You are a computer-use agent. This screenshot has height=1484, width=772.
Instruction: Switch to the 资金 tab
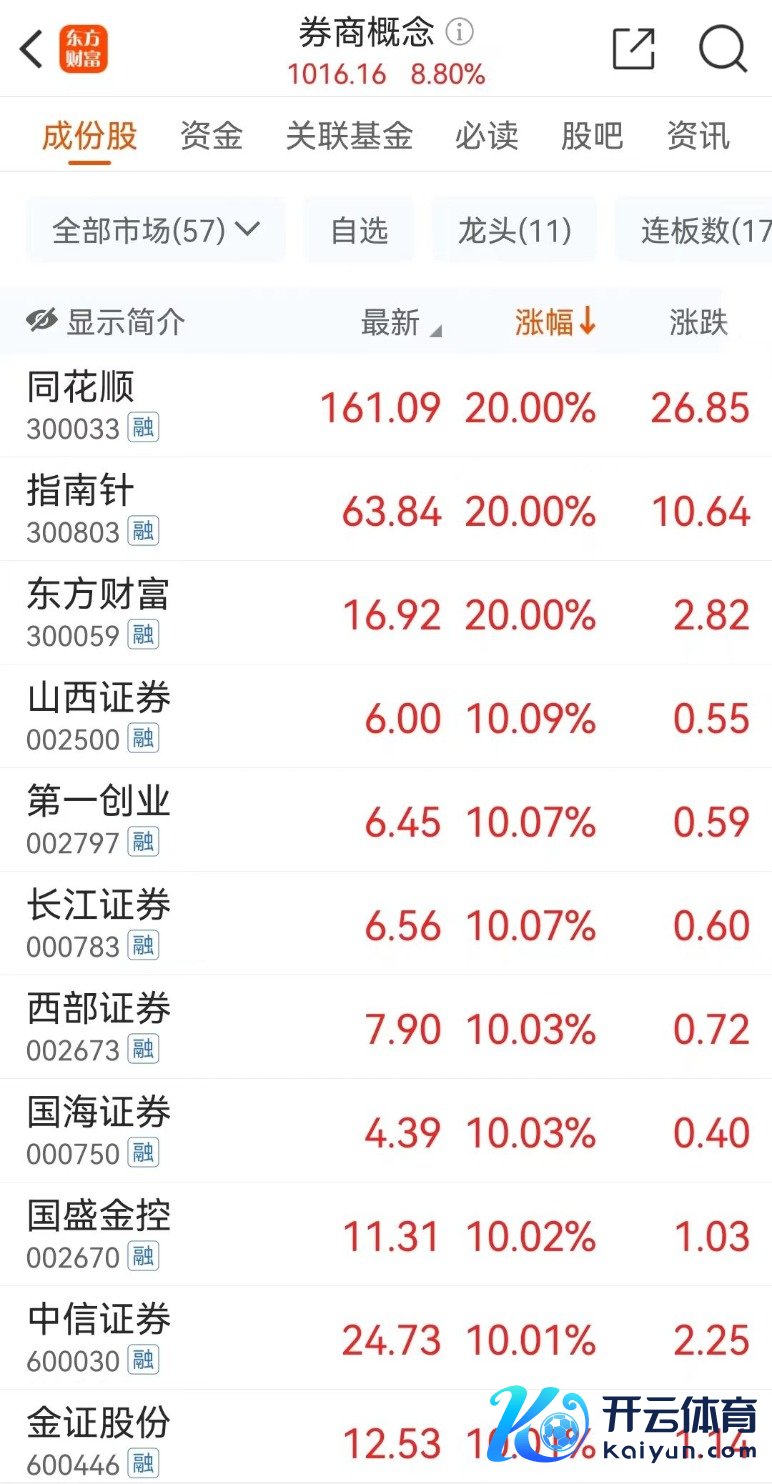point(211,136)
